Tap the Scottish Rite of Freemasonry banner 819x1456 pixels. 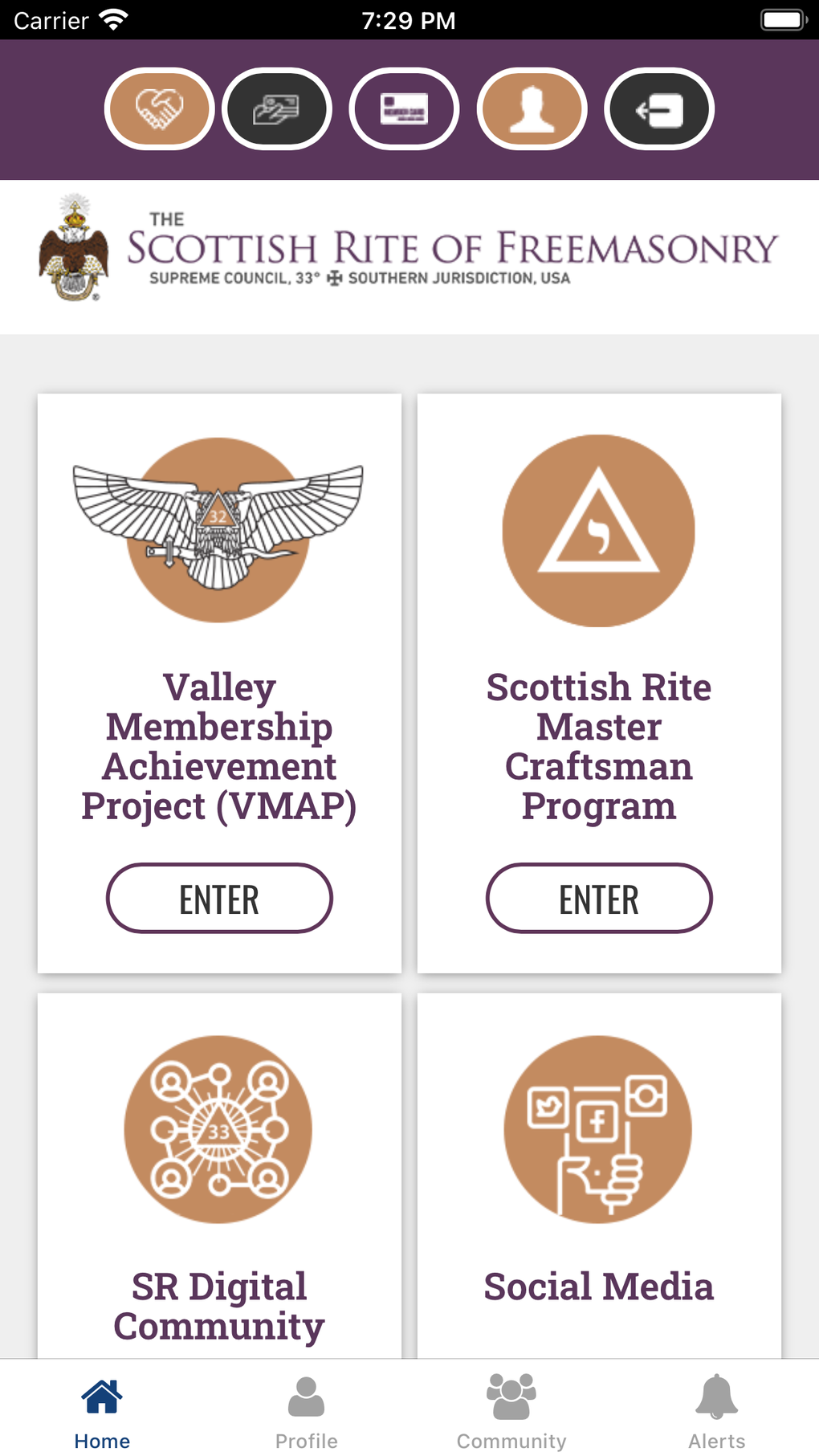450,245
